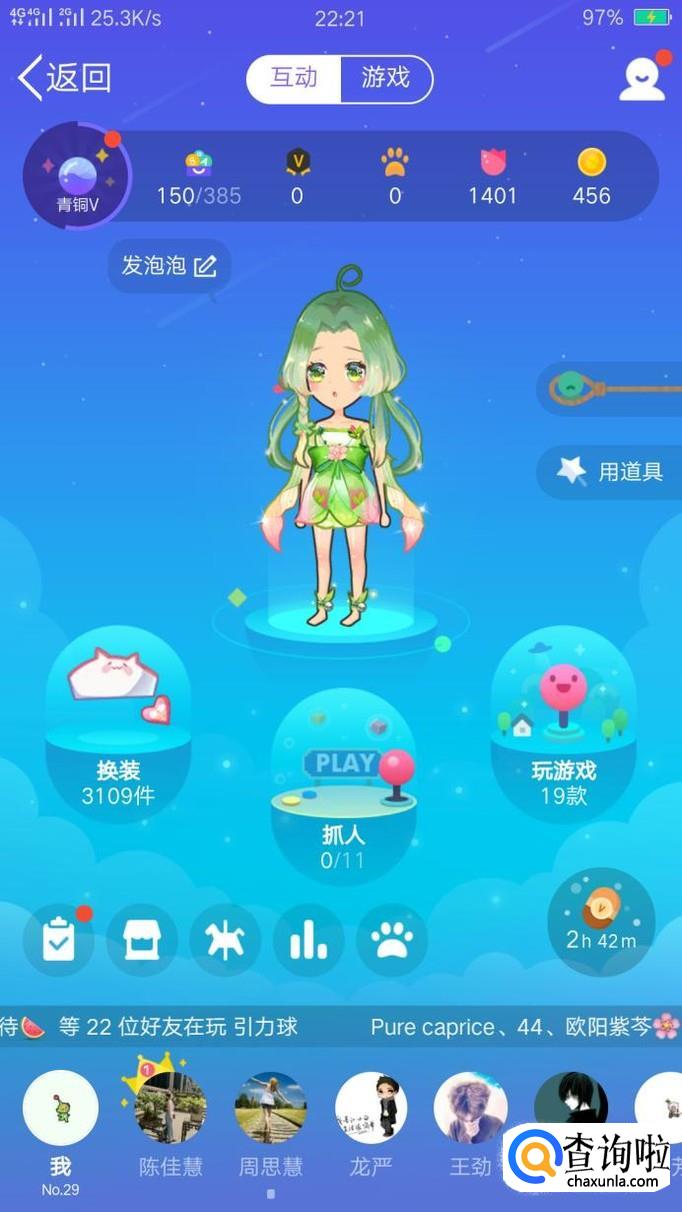
Task: Tap 发泡泡 to post a bubble
Action: 169,266
